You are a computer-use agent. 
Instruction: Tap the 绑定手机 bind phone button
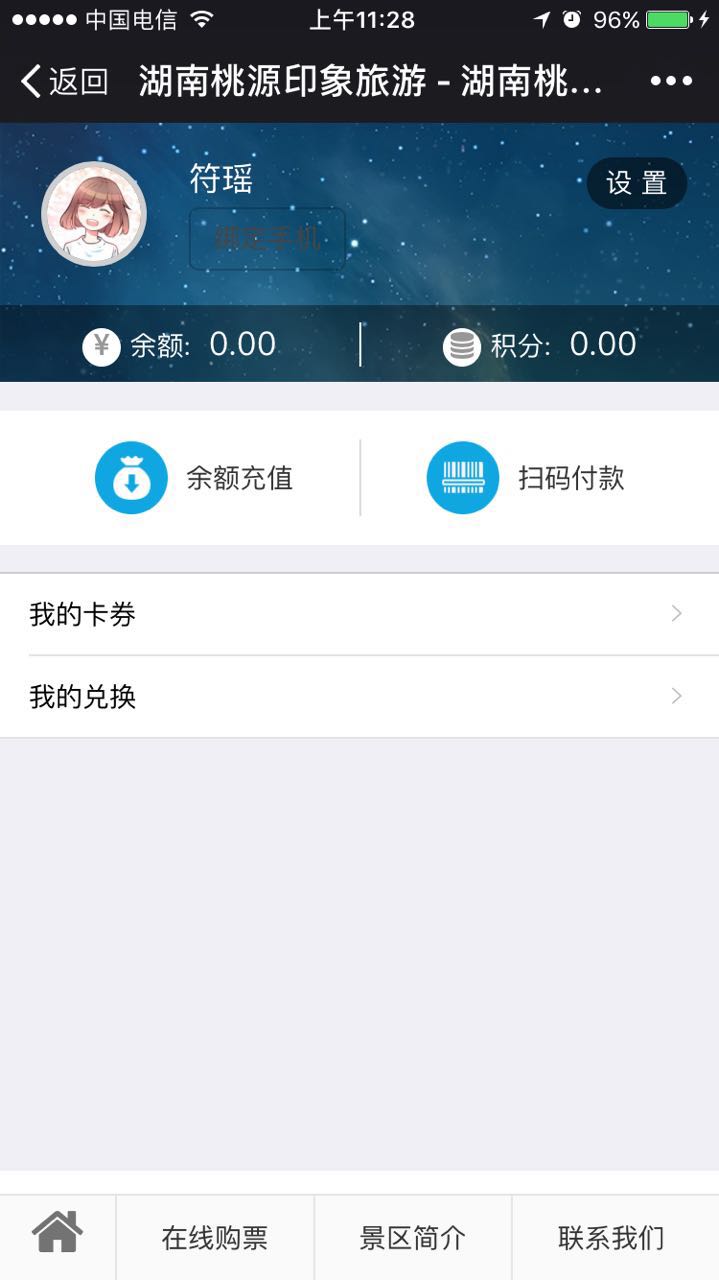(x=267, y=238)
